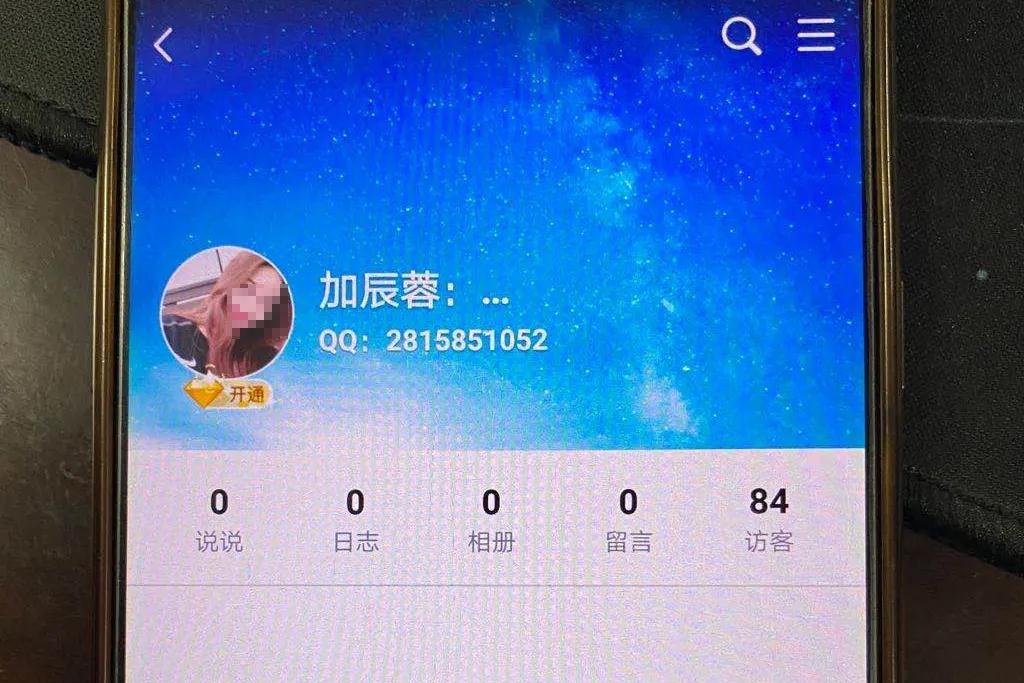View the 日志 journal section
The height and width of the screenshot is (683, 1024).
pyautogui.click(x=355, y=520)
